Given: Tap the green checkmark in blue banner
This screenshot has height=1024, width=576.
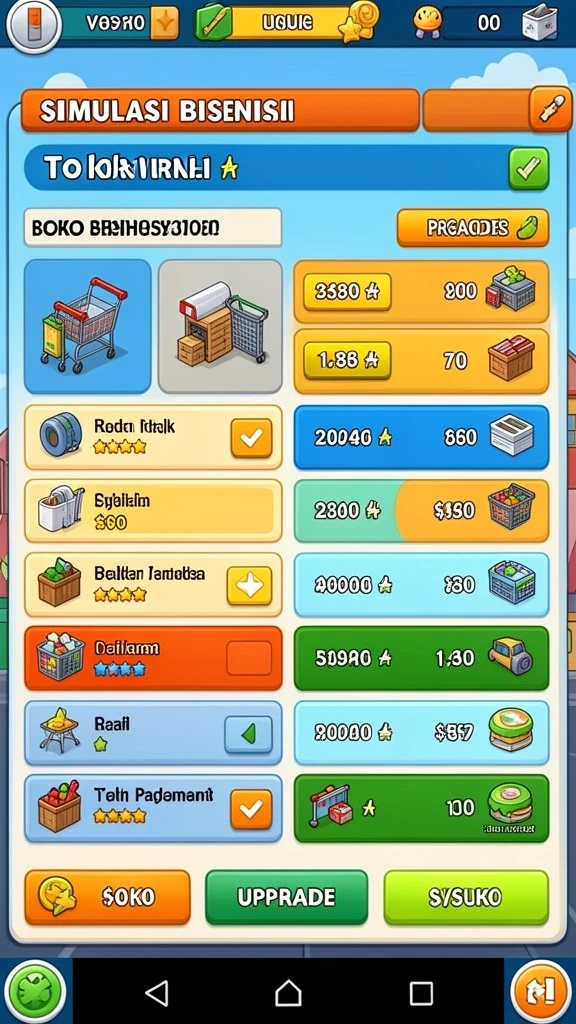Looking at the screenshot, I should click(528, 168).
